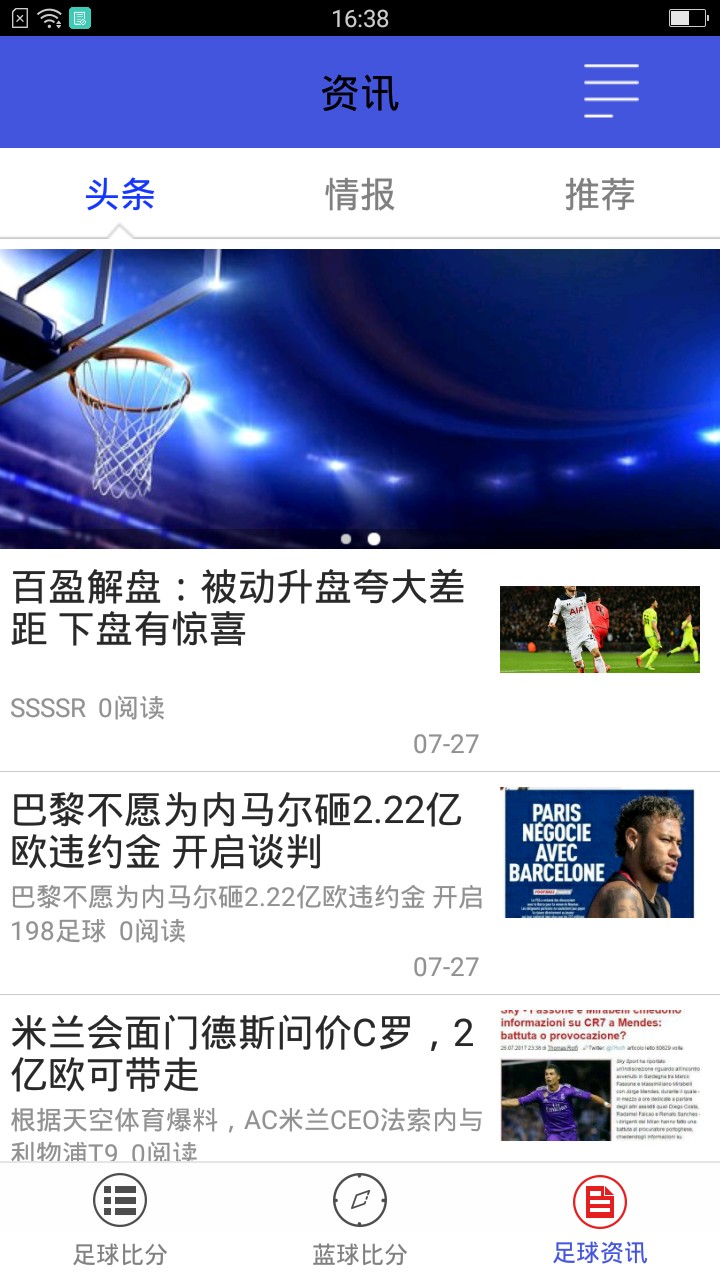
Task: Go to 足球比分 in the bottom bar
Action: click(x=120, y=1220)
